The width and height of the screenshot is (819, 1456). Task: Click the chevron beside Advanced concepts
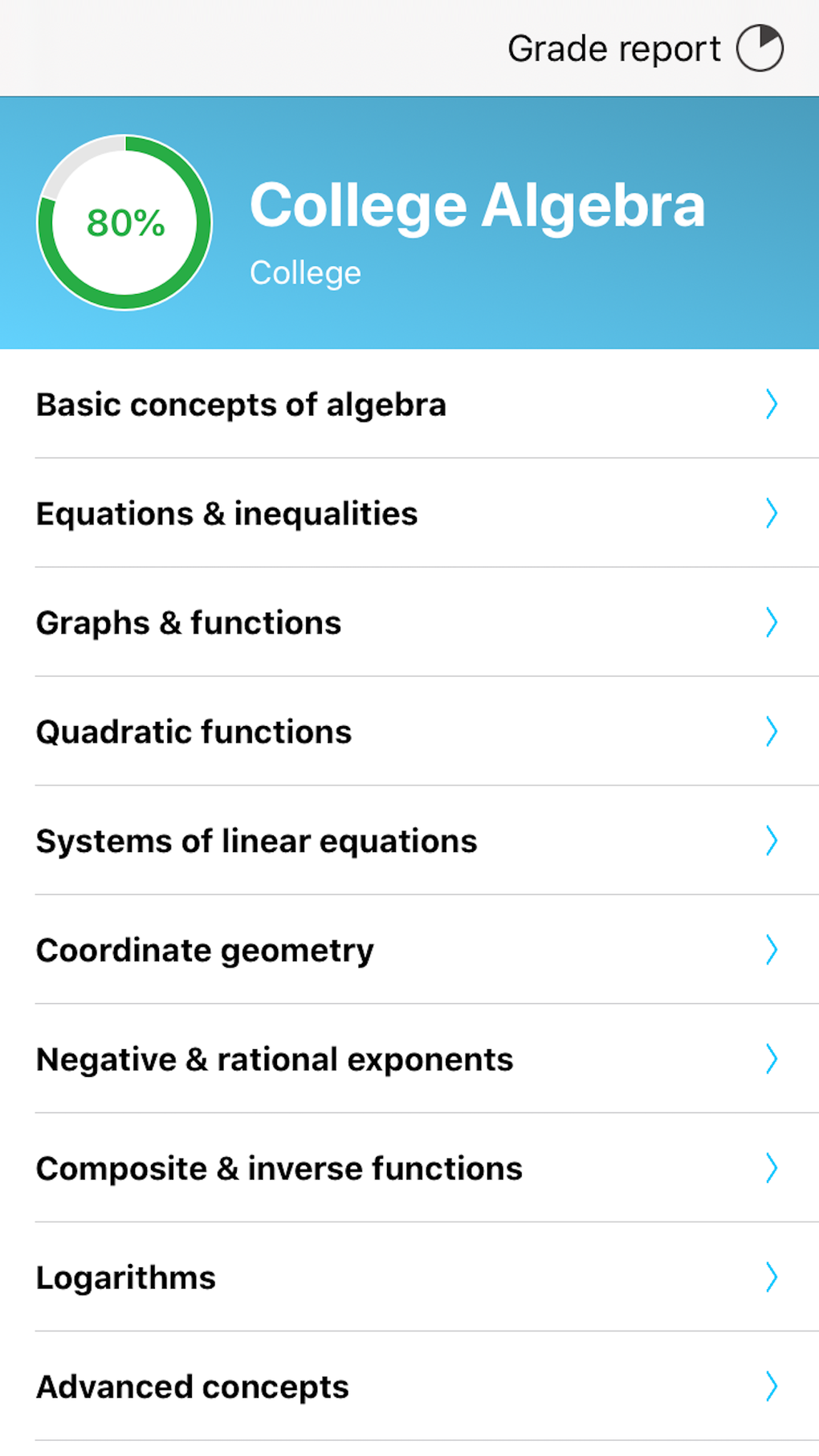tap(771, 1386)
